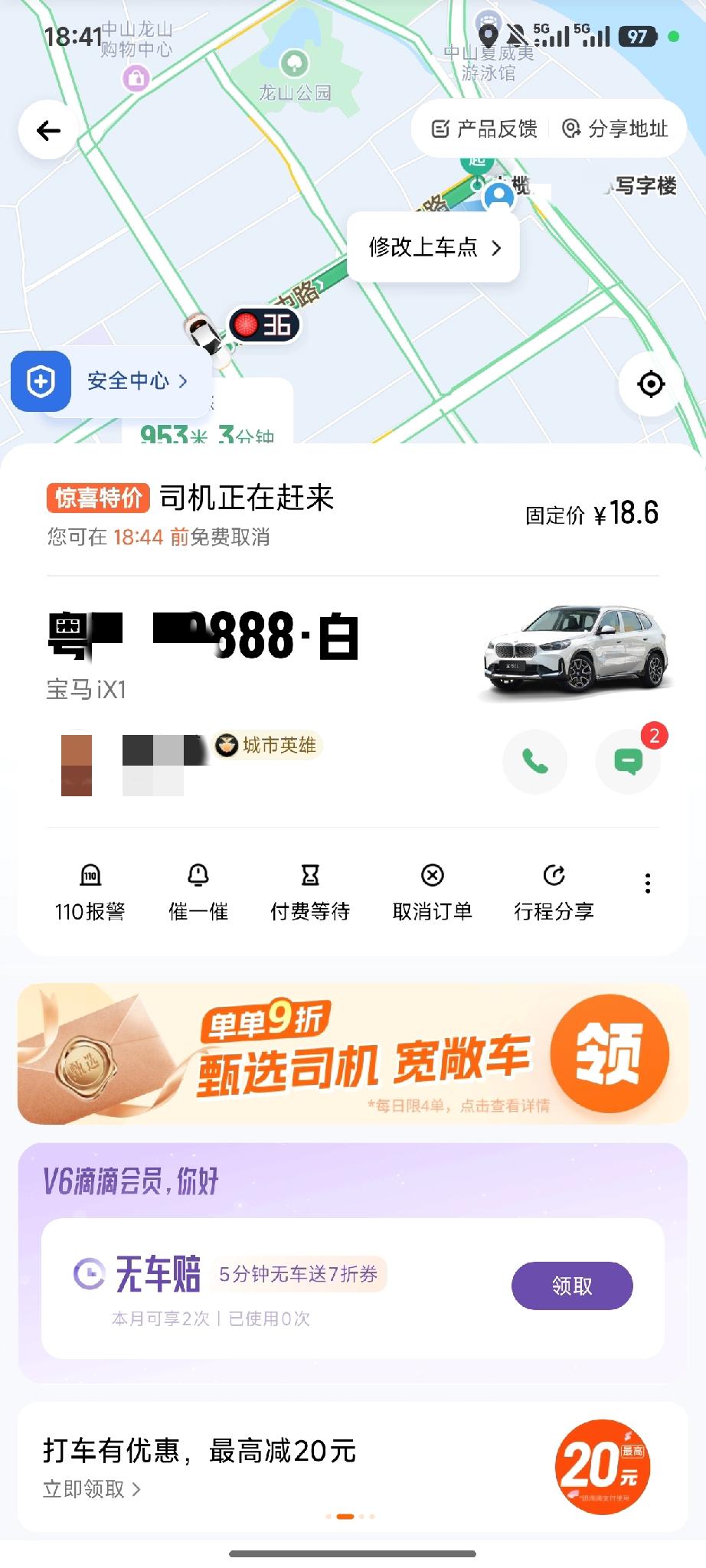This screenshot has height=1568, width=706.
Task: Expand the more options three-dot menu
Action: coord(648,883)
